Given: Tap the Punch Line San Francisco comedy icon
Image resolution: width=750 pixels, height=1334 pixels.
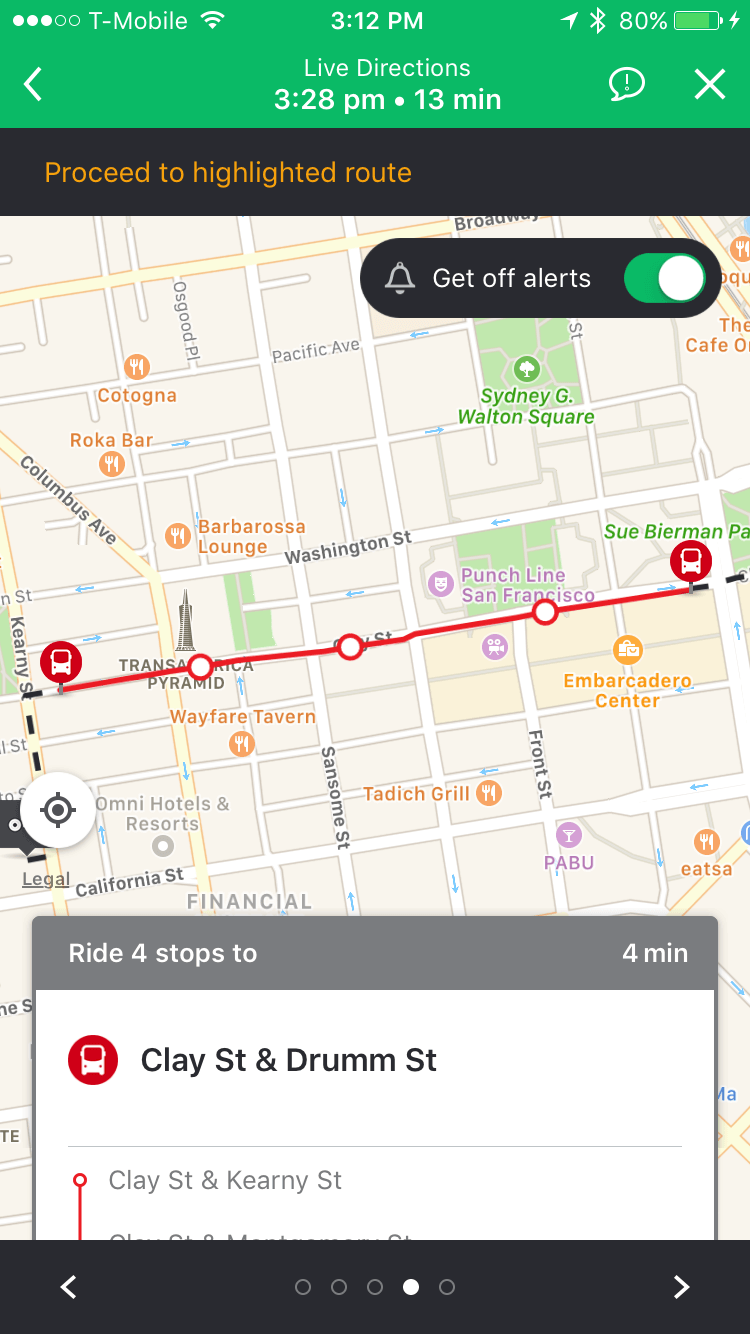Looking at the screenshot, I should click(440, 583).
